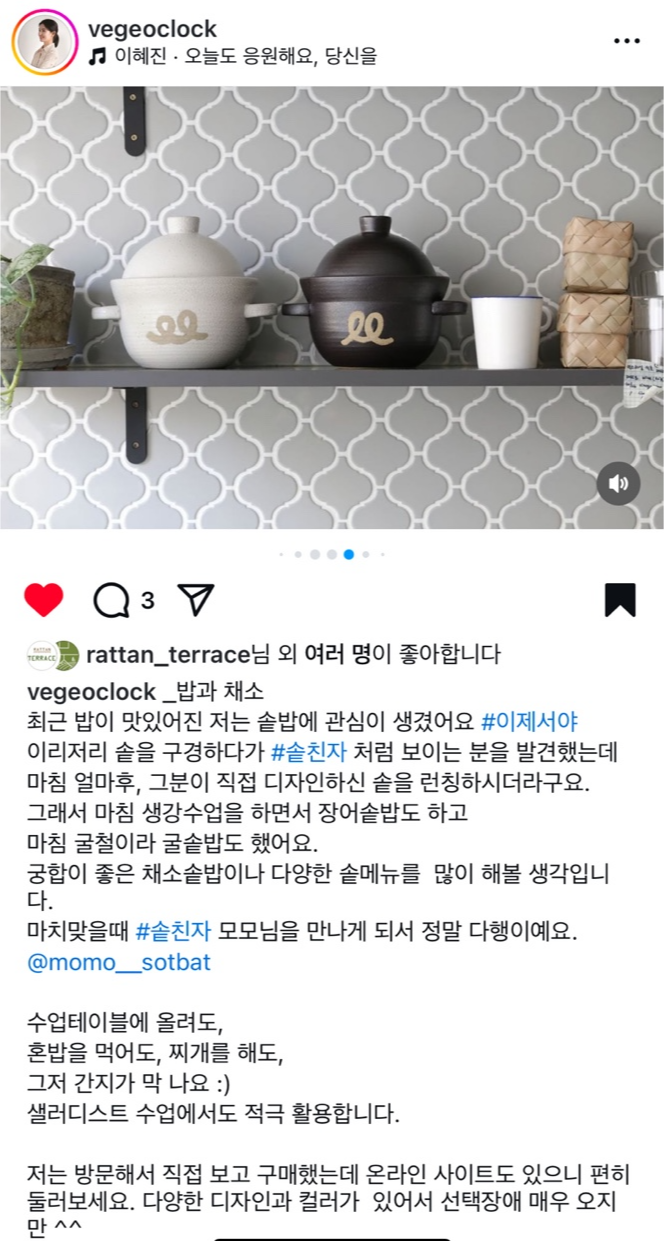Open the first #솥친자 hashtag after 구경하다가
Screen dimensions: 665x1241
[x=309, y=749]
